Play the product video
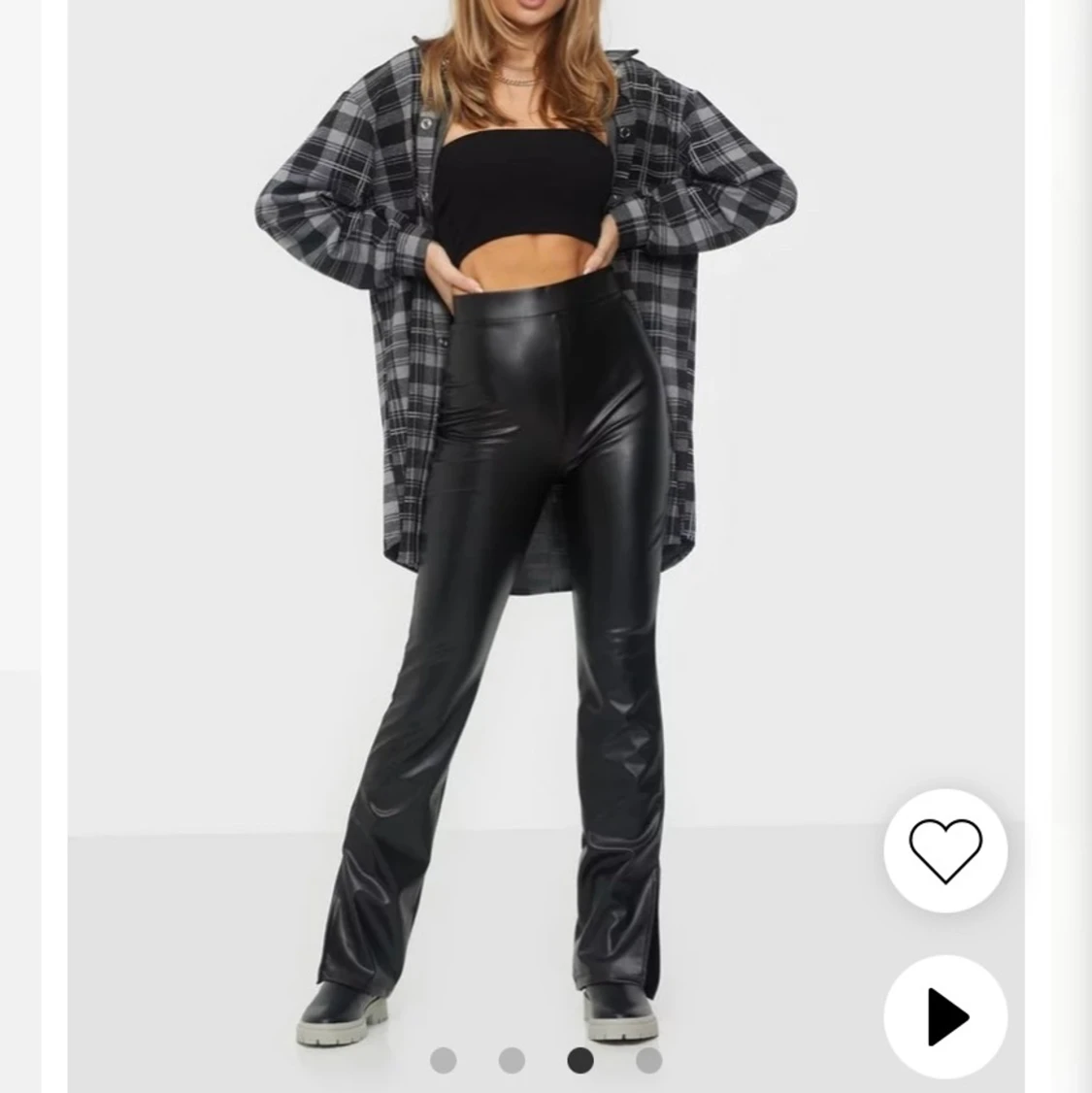Screen dimensions: 1092x1093 coord(944,1016)
